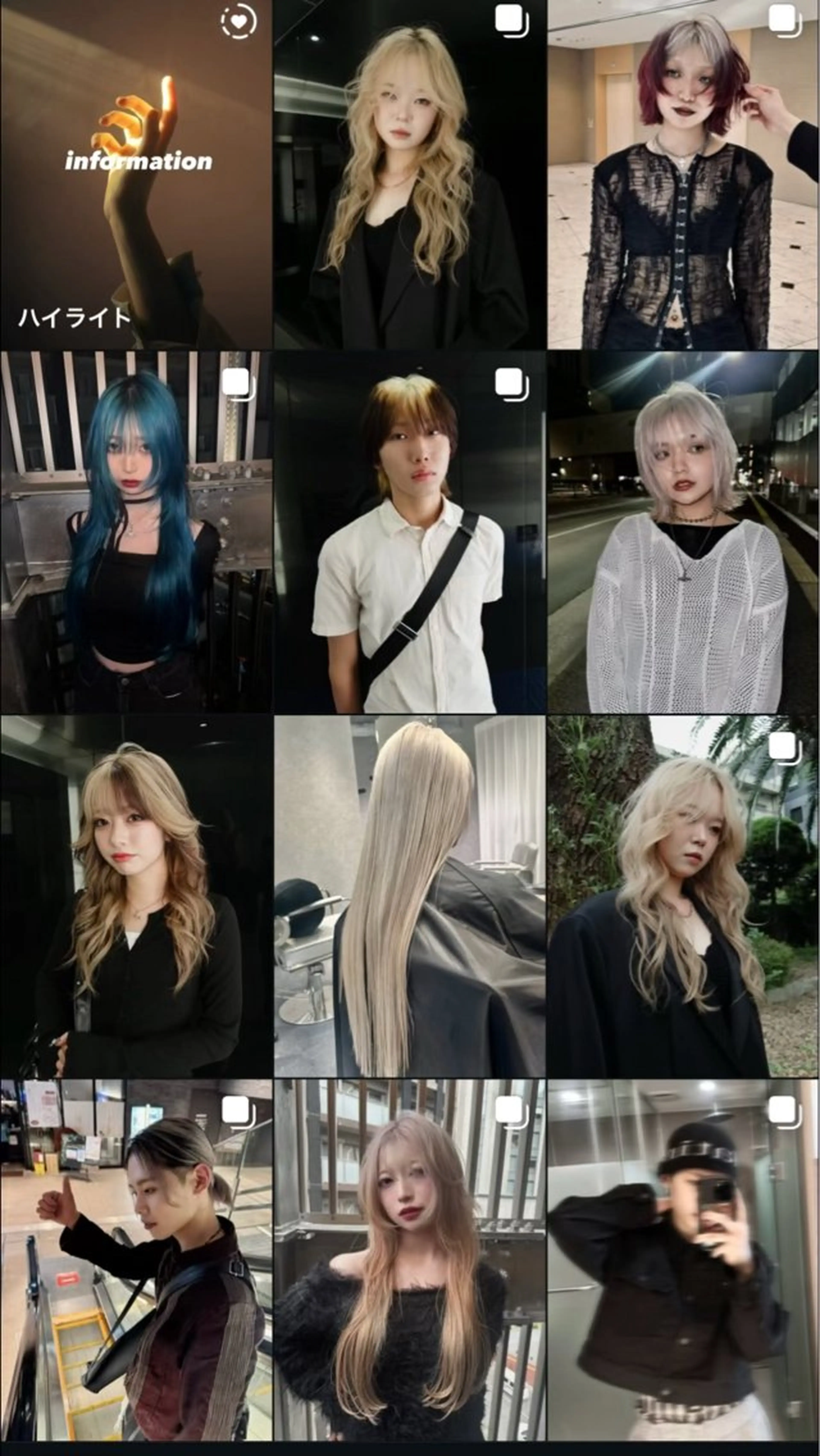Open the outdoor post with the blonde perm
This screenshot has height=1456, width=820.
pos(683,896)
